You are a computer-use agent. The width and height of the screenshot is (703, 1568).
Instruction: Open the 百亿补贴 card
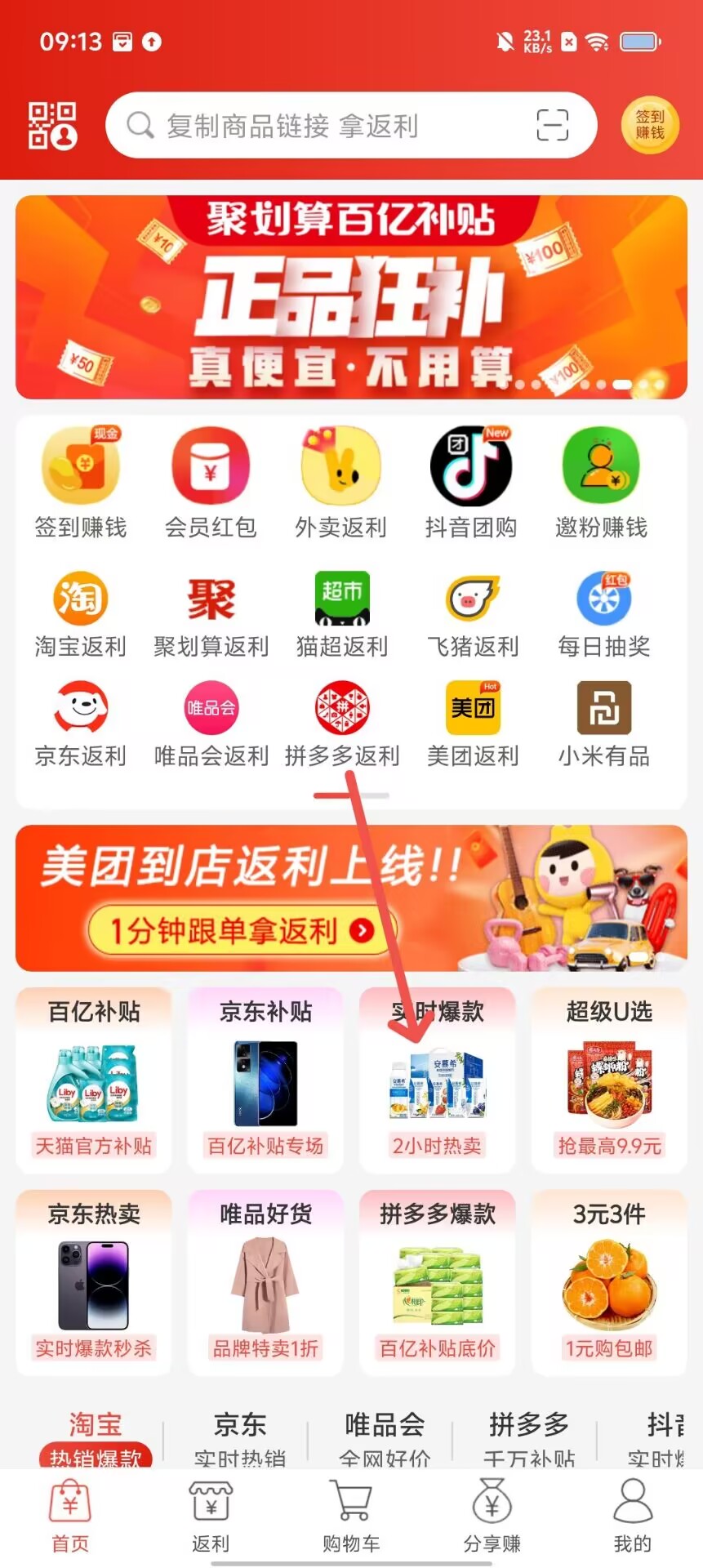94,1080
